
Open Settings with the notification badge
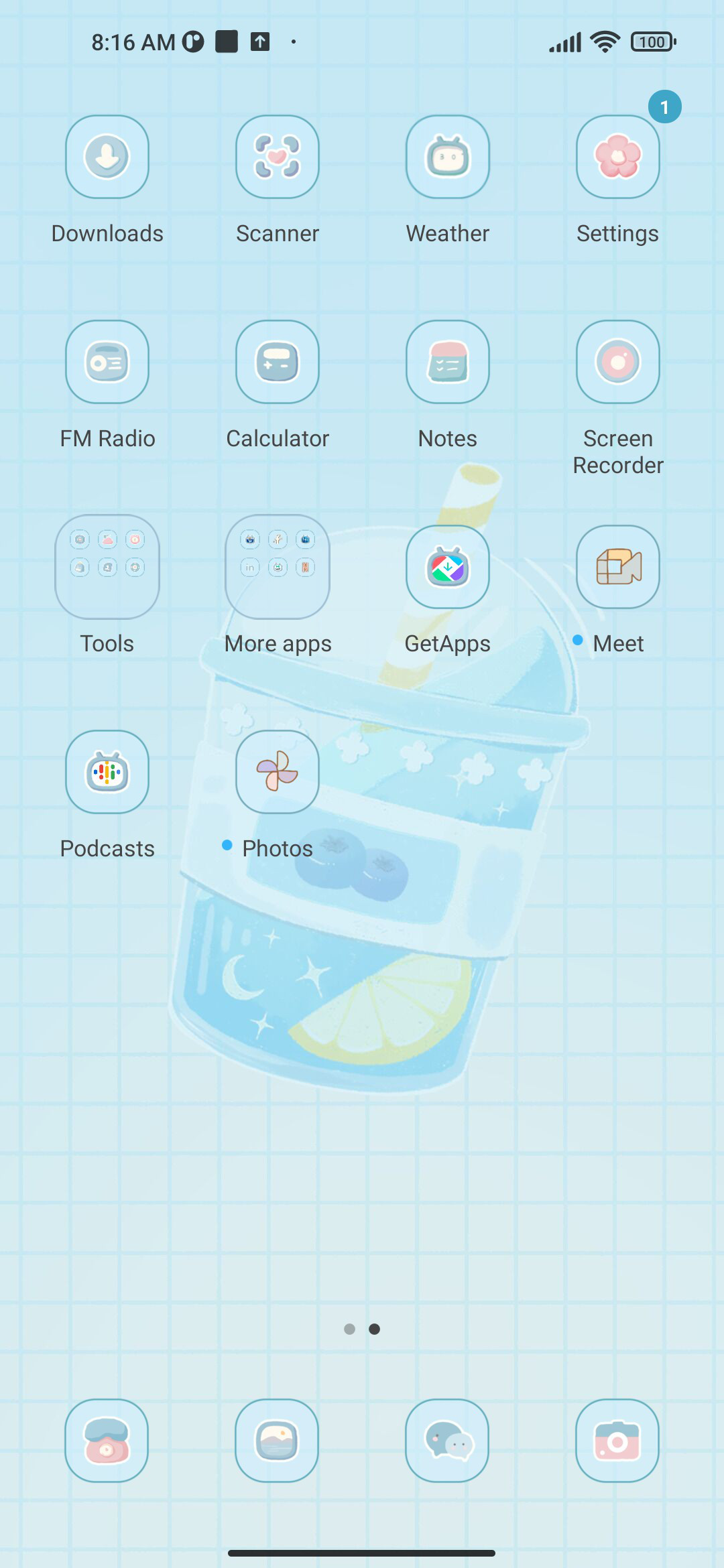pos(618,157)
